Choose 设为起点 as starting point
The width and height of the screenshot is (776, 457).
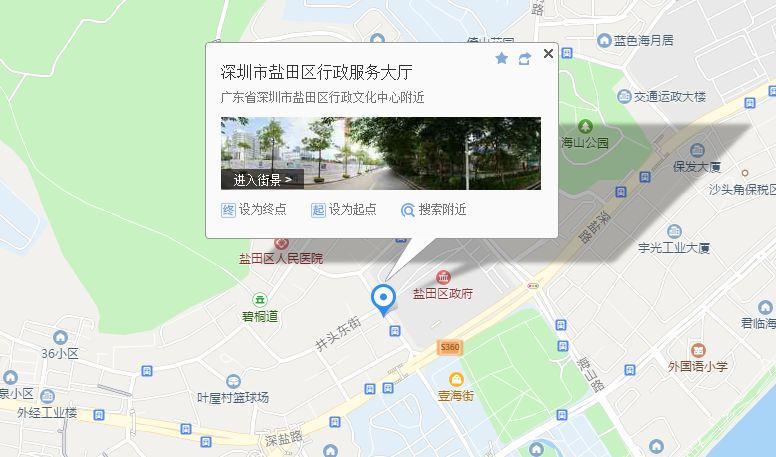tap(344, 210)
